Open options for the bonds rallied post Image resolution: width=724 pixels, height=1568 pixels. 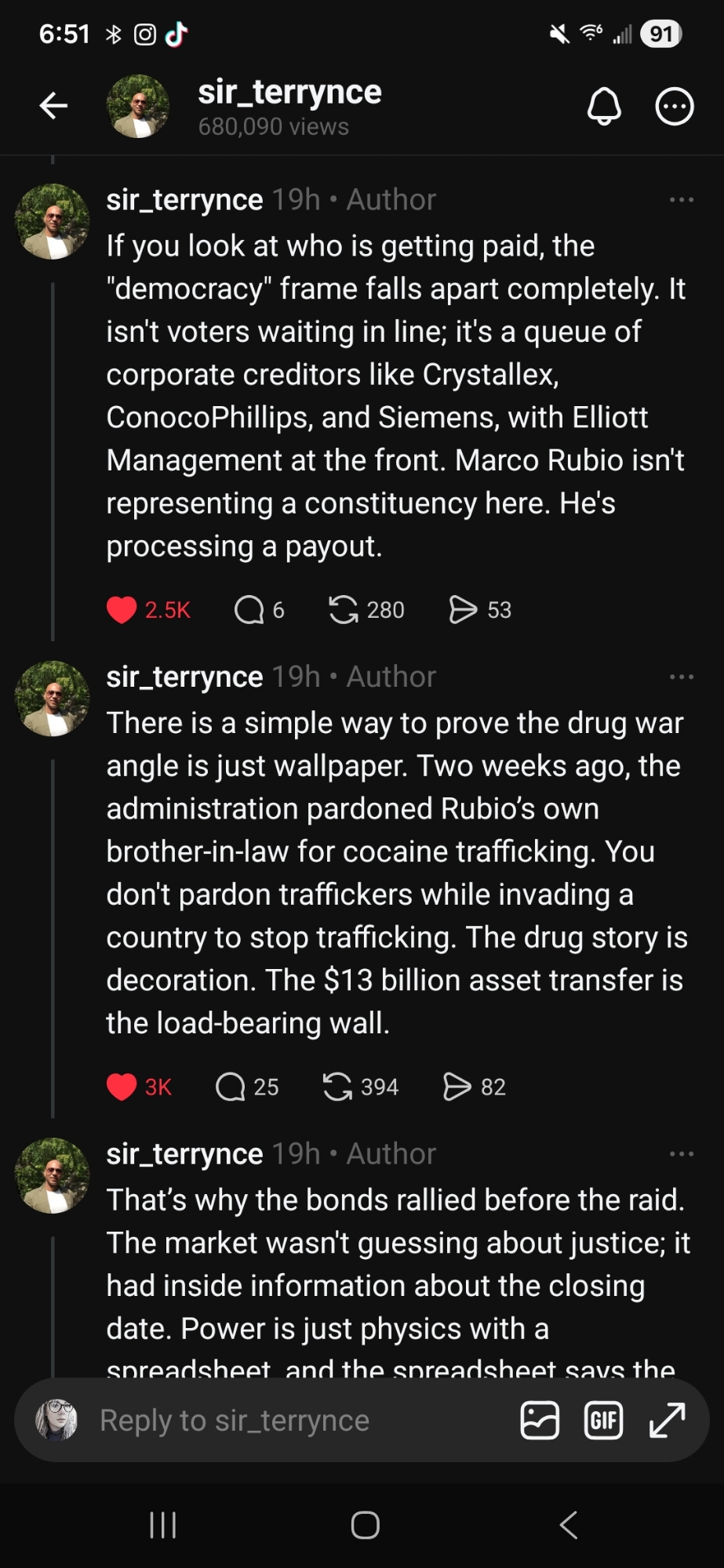pyautogui.click(x=681, y=1154)
